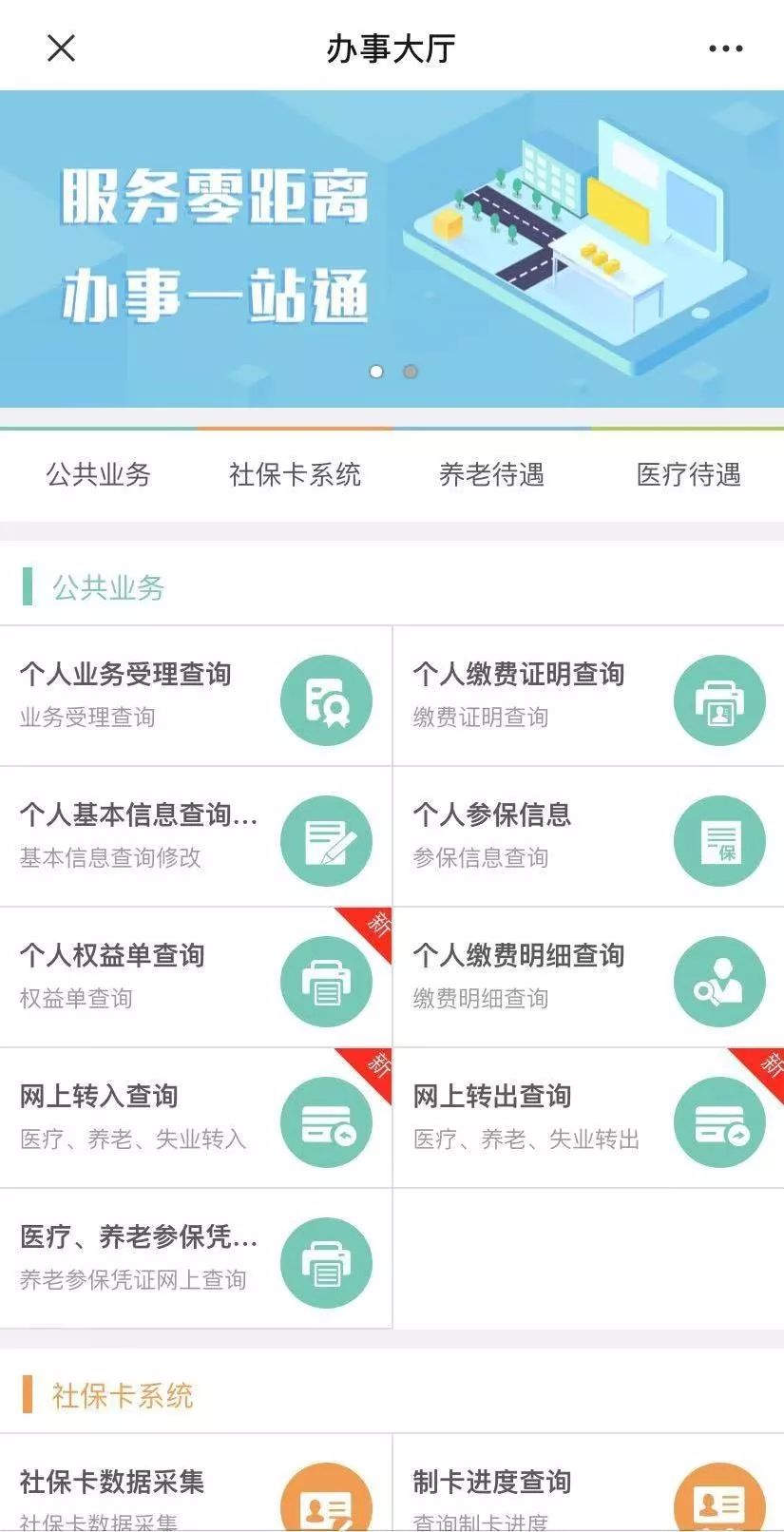Open 个人缴费证明查询
Viewport: 784px width, 1532px height.
pyautogui.click(x=588, y=696)
